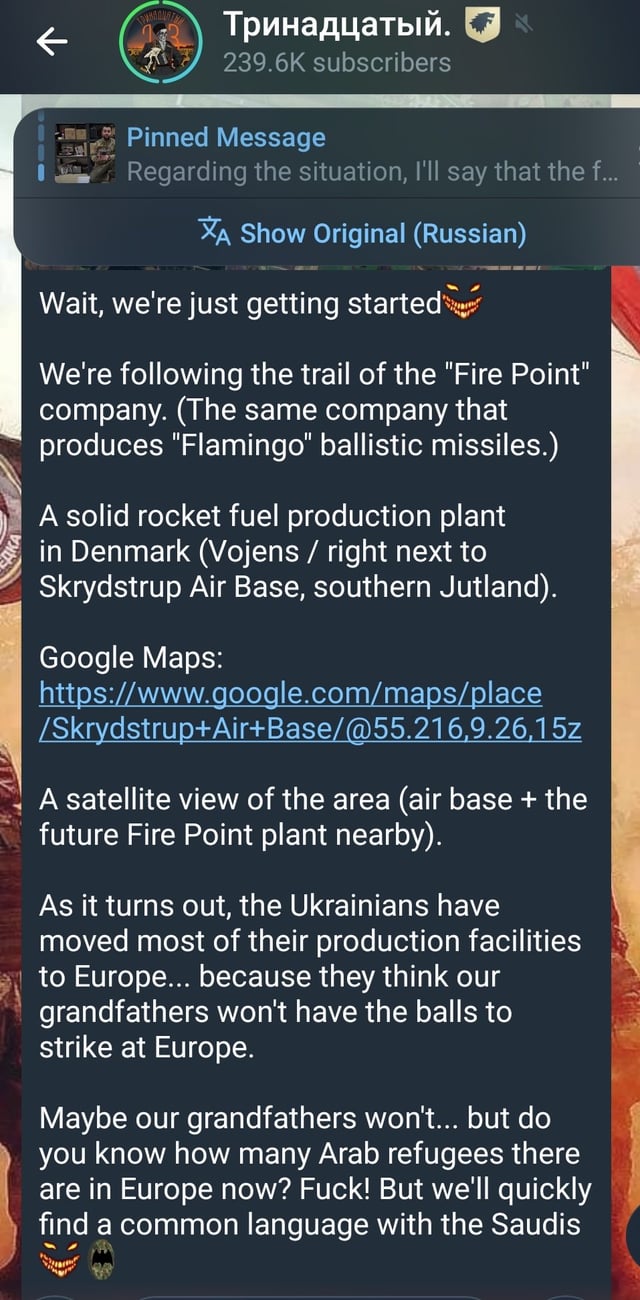
Task: Open the Тринадцатый channel profile header
Action: [x=330, y=44]
